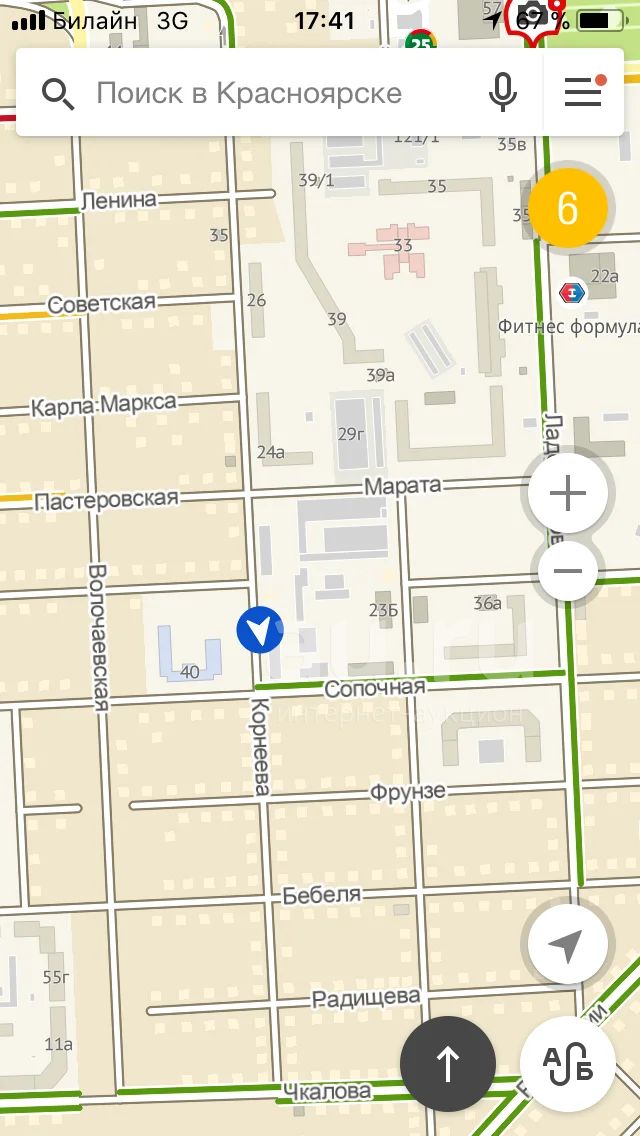Open the hamburger menu

click(584, 91)
